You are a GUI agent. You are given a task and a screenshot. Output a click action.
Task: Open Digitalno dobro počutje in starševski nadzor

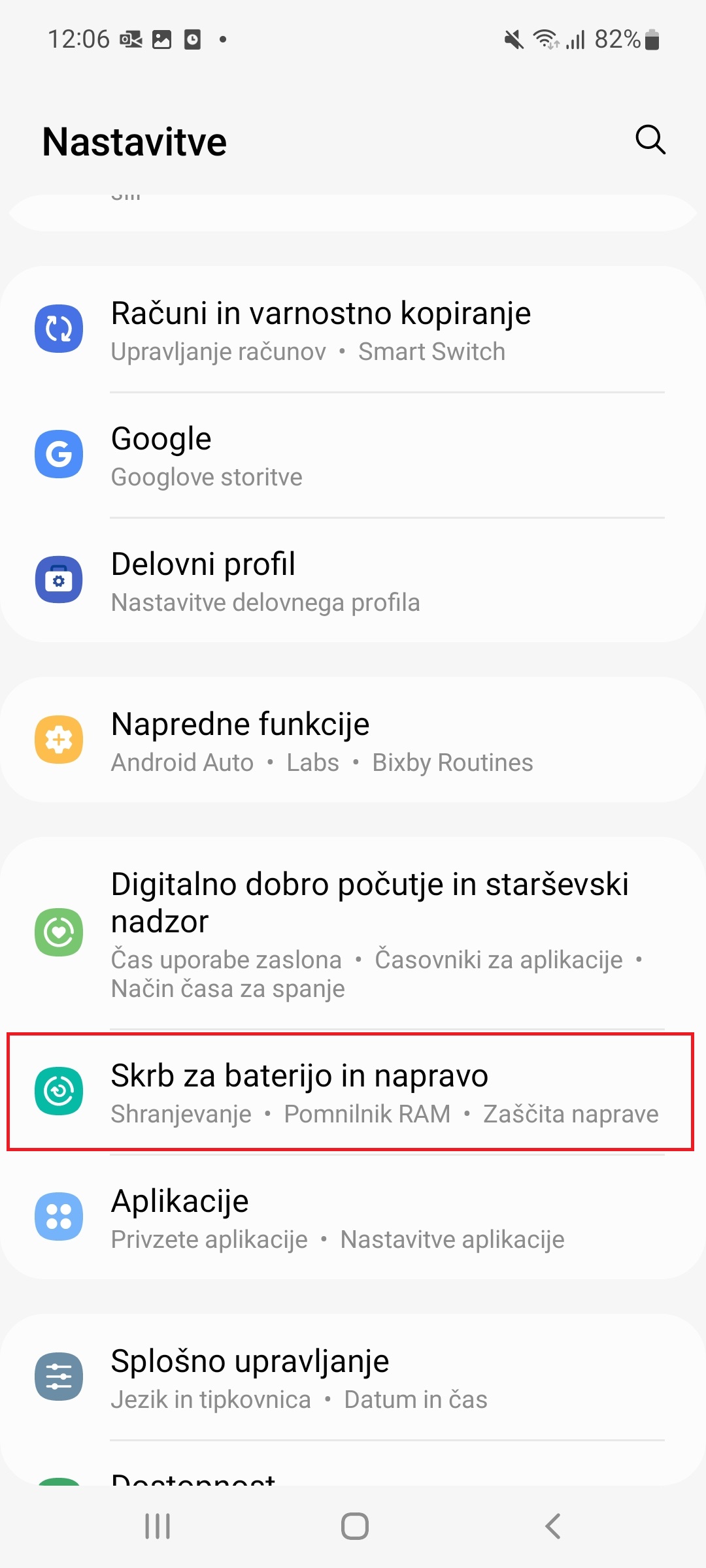click(x=353, y=933)
